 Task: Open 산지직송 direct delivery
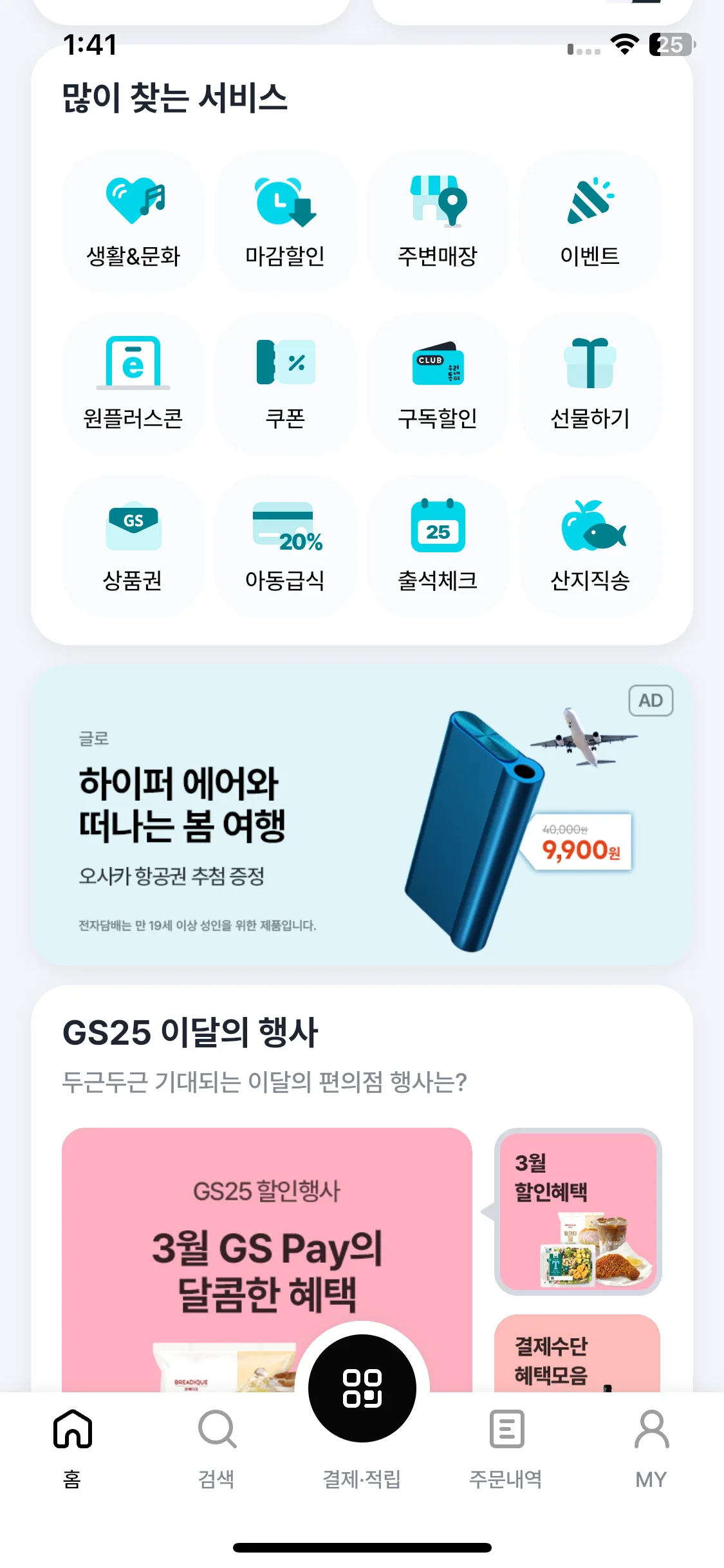(590, 546)
